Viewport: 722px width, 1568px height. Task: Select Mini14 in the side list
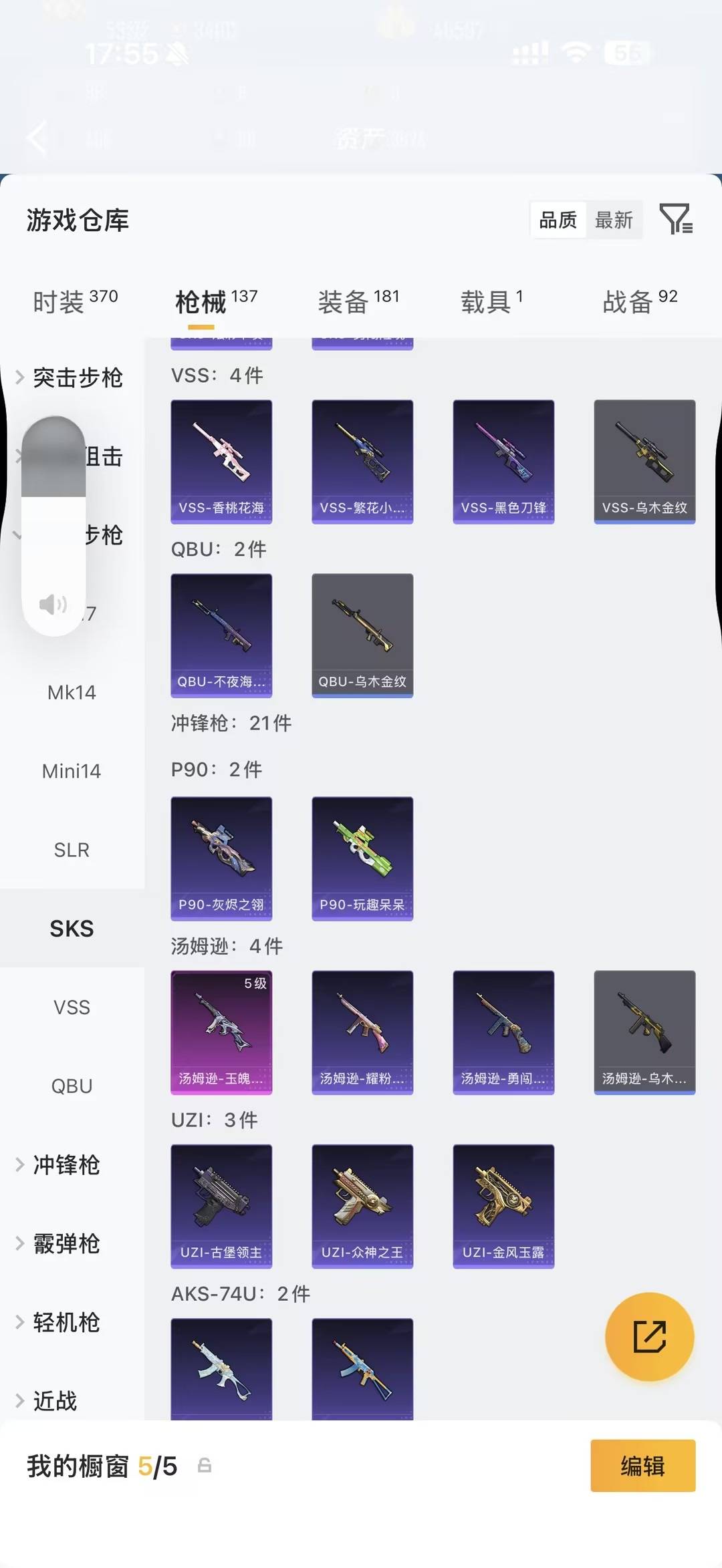[x=72, y=771]
